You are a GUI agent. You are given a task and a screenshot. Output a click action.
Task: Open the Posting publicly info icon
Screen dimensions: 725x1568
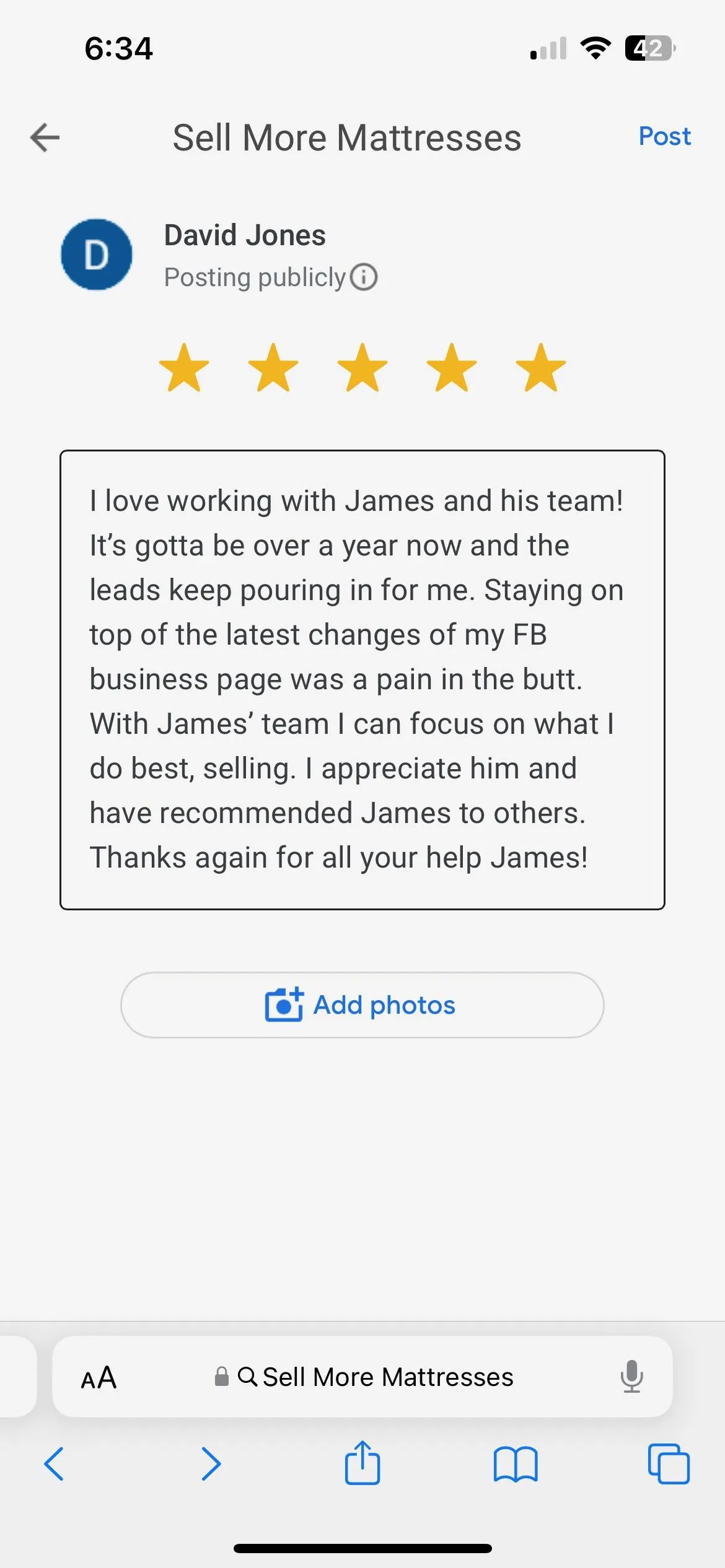(x=364, y=277)
